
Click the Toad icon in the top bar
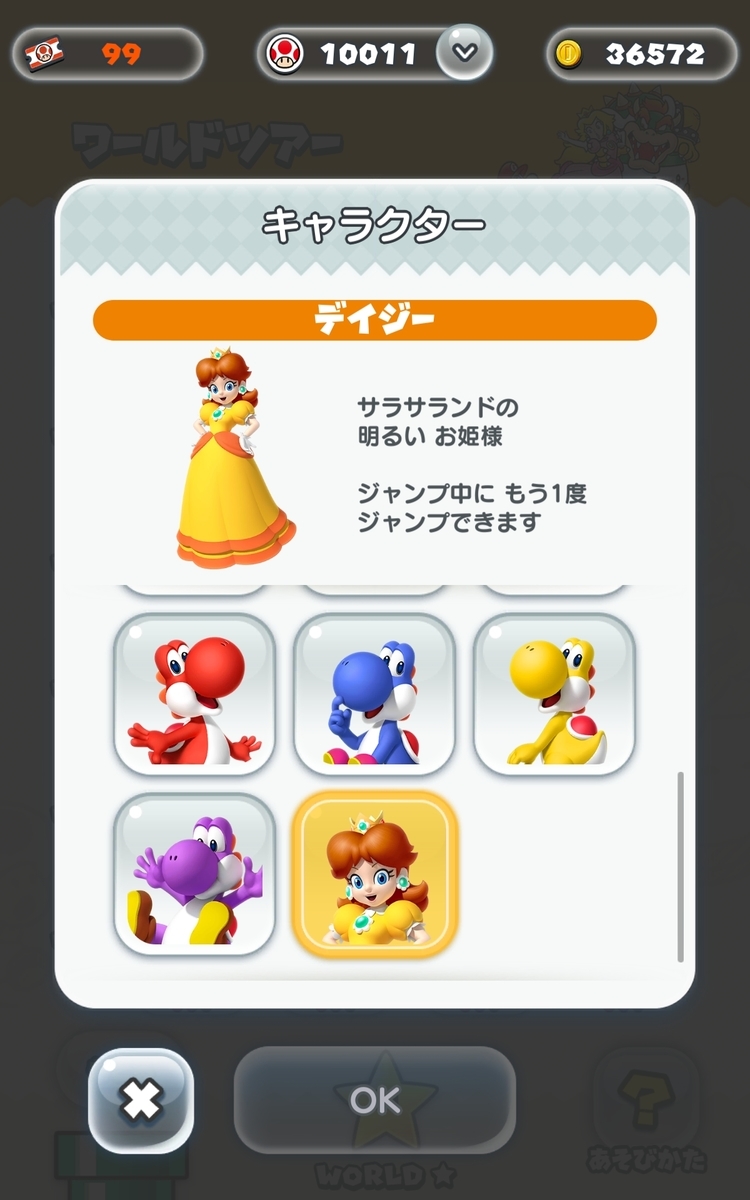[x=285, y=52]
